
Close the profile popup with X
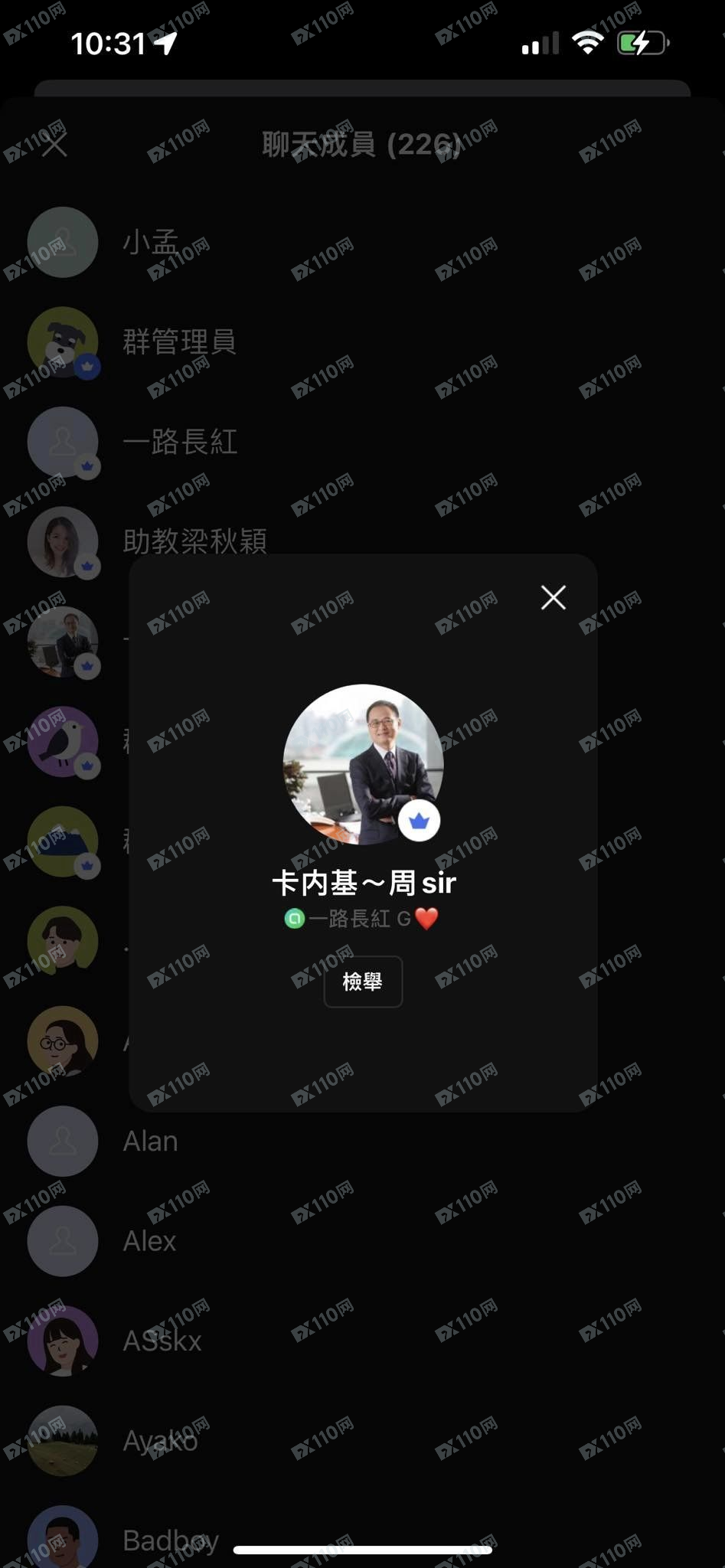pos(553,597)
